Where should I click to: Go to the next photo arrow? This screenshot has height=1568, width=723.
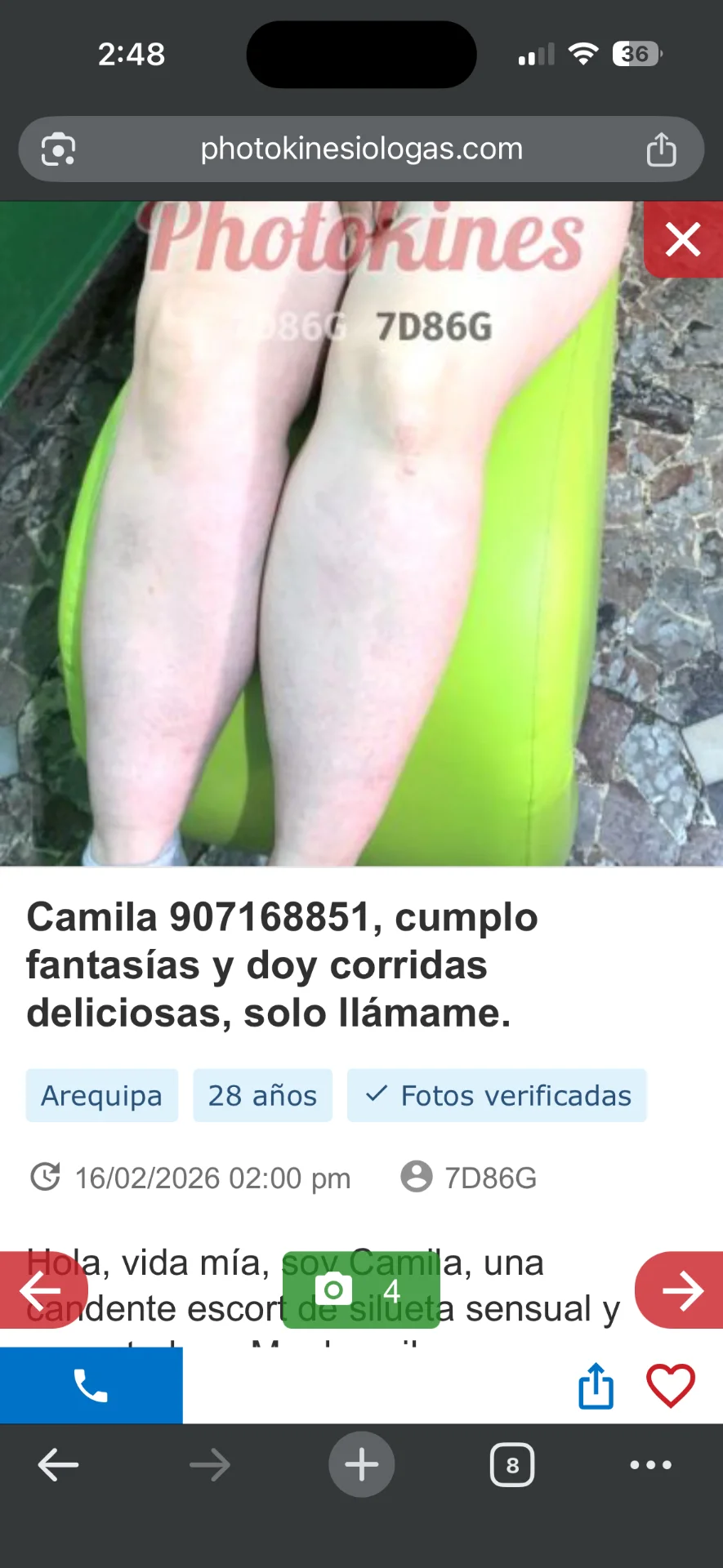[x=681, y=1290]
